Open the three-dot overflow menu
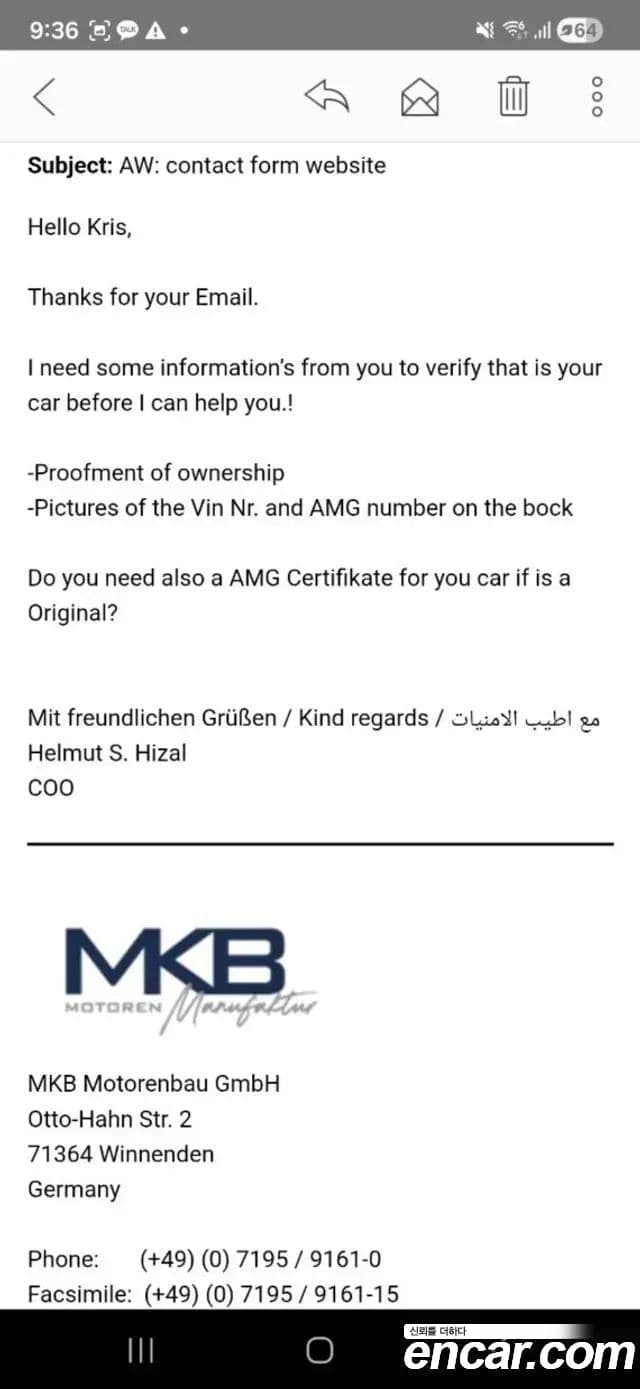 [x=597, y=96]
